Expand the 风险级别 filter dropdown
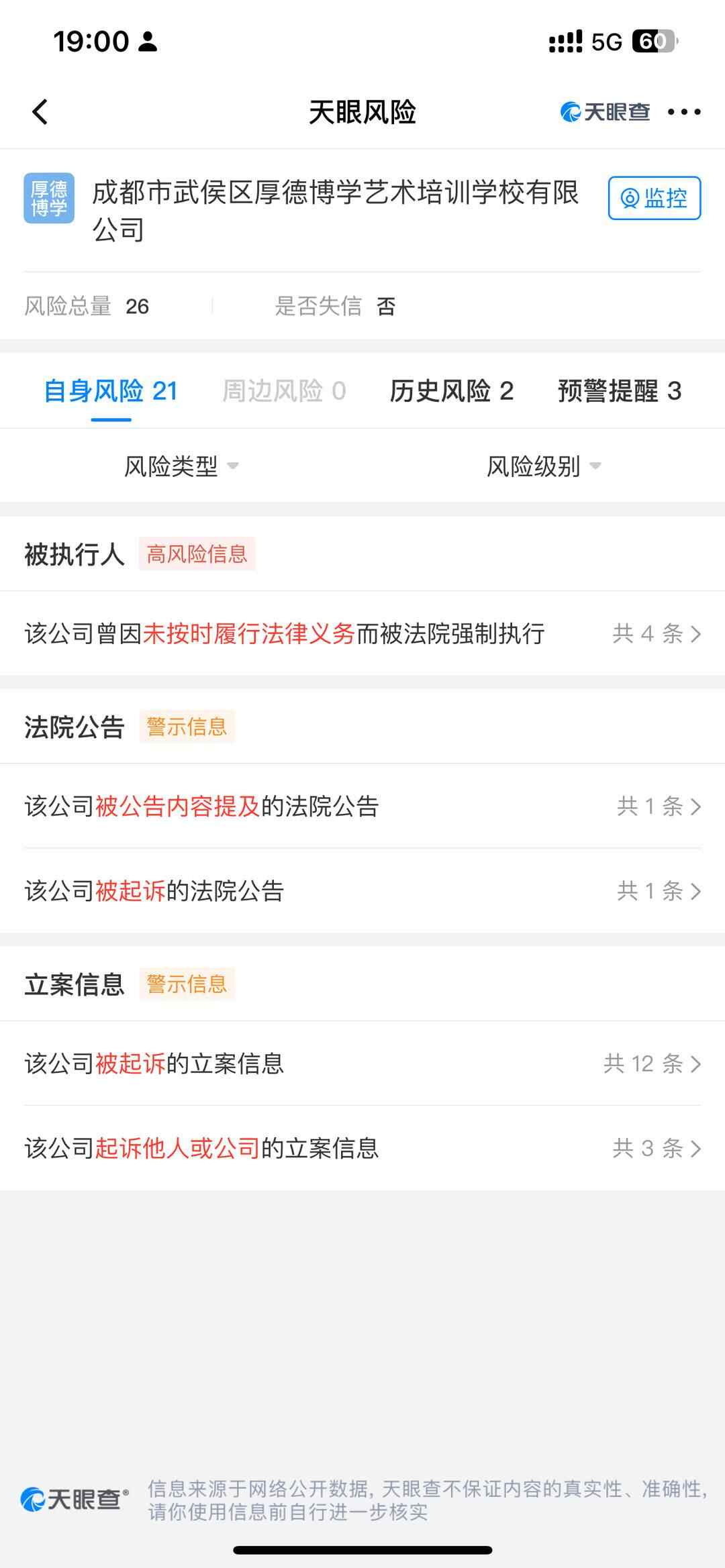The width and height of the screenshot is (725, 1568). tap(543, 466)
